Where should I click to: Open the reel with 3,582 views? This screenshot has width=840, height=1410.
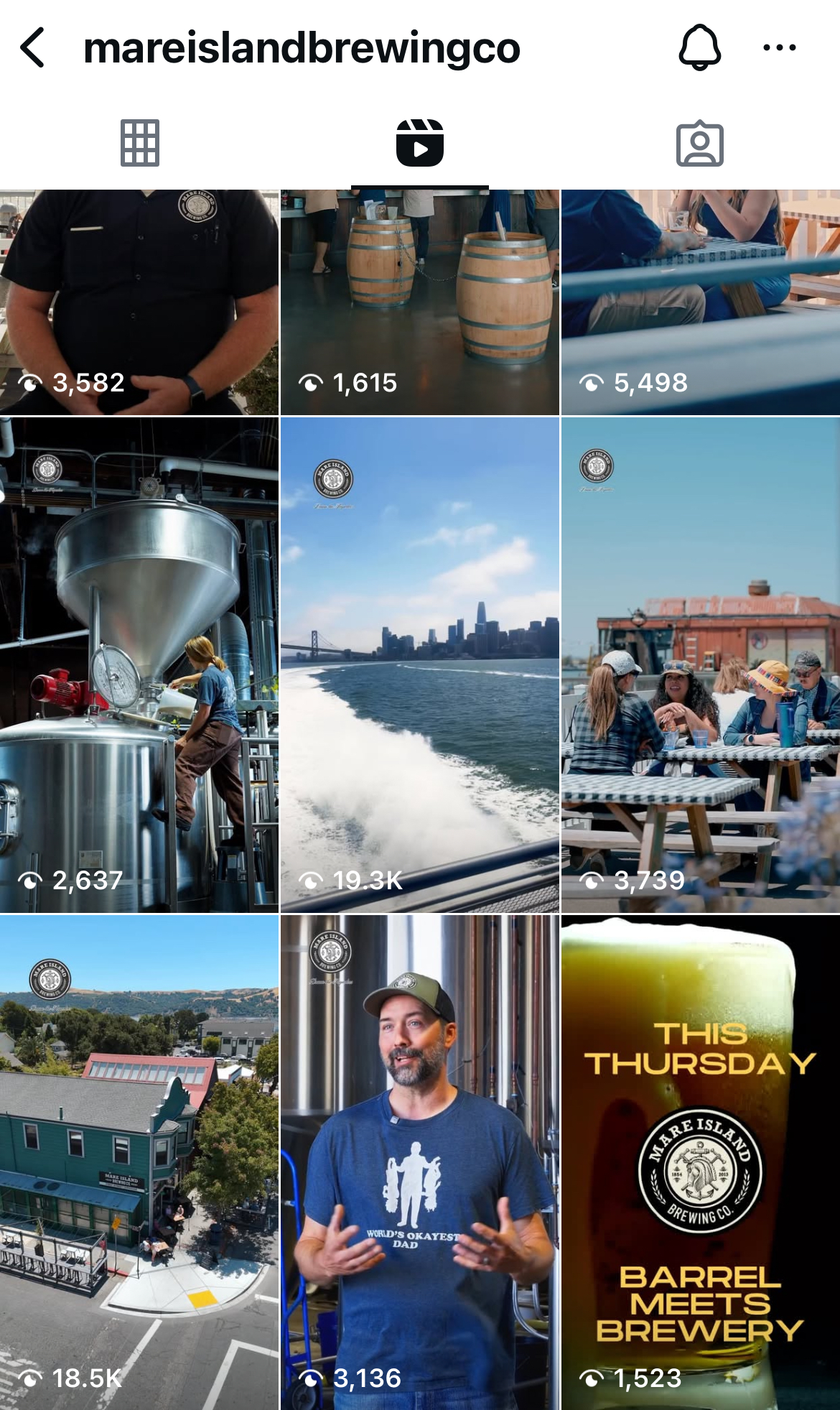point(139,302)
